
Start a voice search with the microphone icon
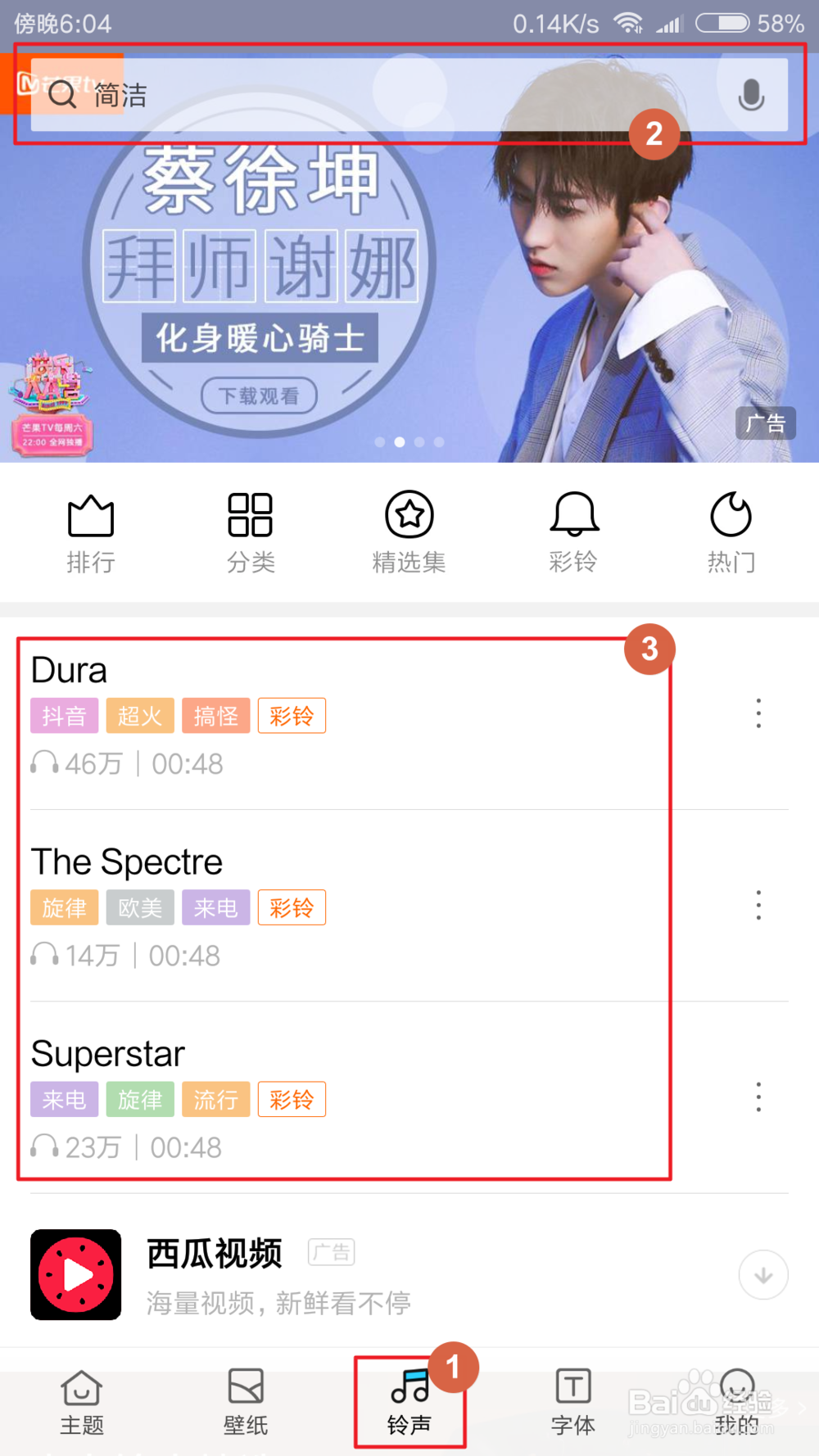(751, 95)
